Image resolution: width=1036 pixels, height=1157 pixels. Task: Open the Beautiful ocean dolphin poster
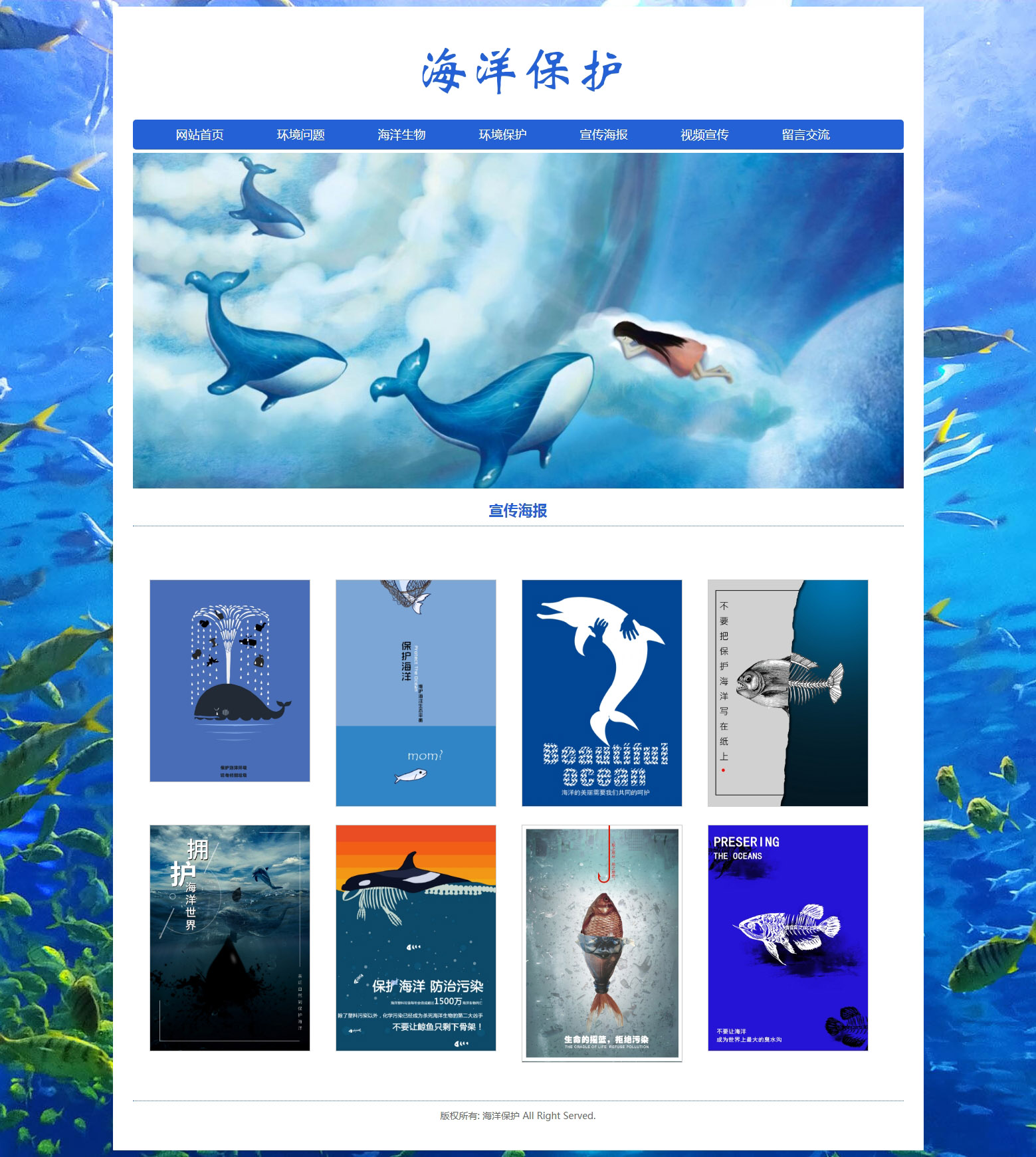602,692
